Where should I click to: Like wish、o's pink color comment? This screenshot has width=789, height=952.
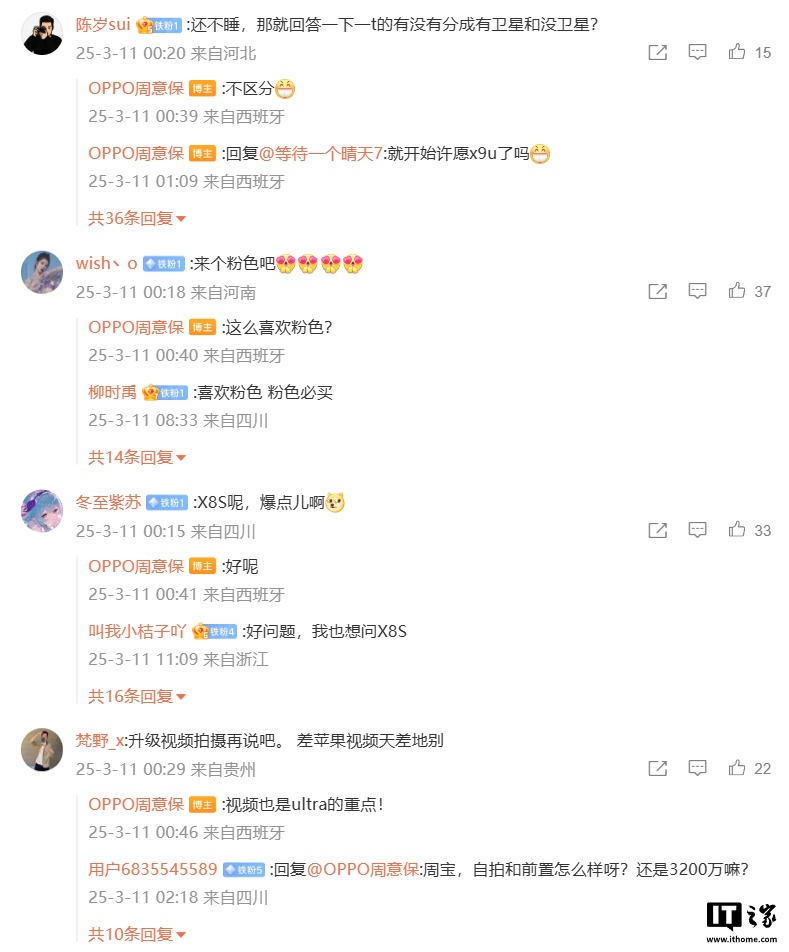tap(737, 291)
